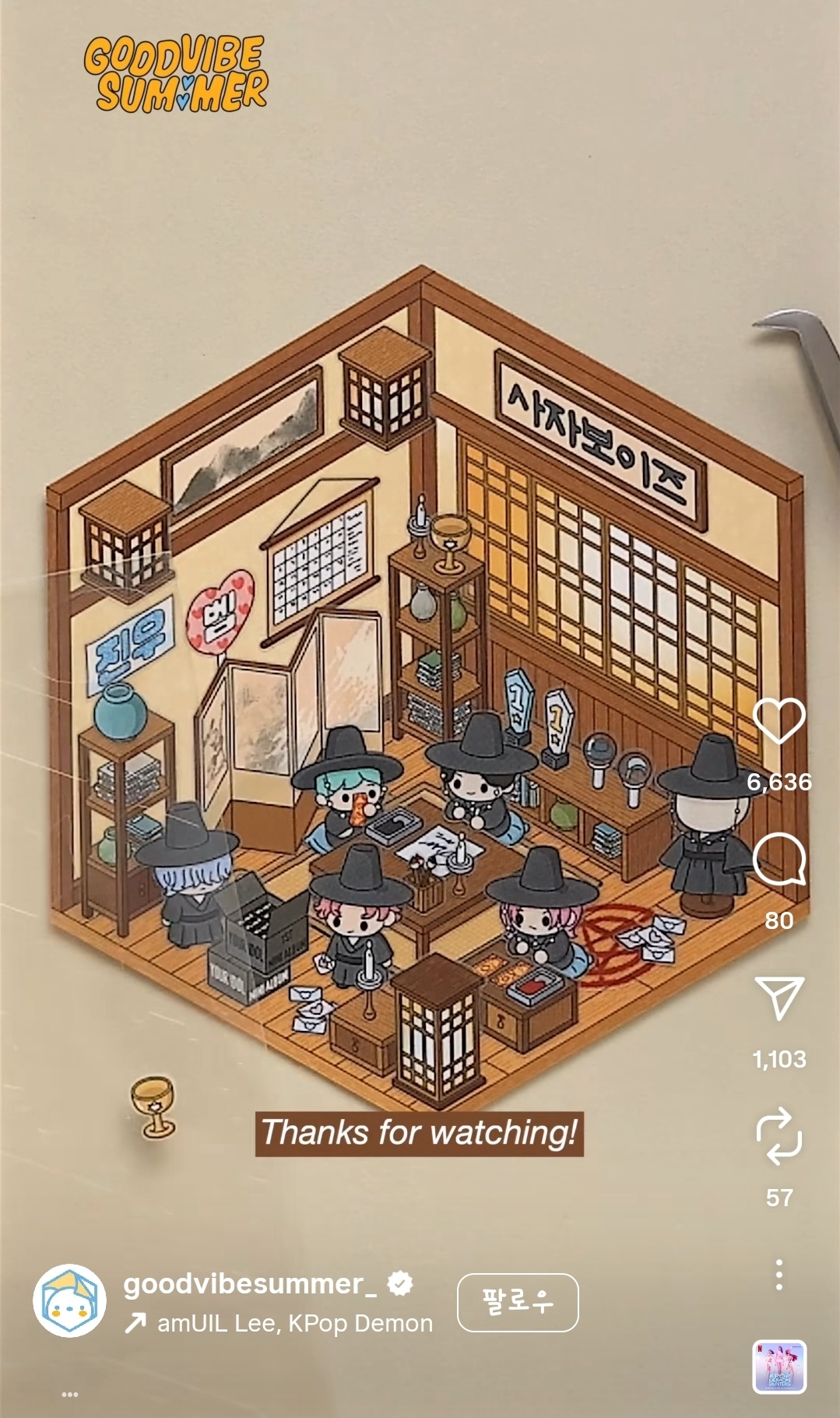The width and height of the screenshot is (840, 1418).
Task: Repost this reel
Action: (x=779, y=1136)
